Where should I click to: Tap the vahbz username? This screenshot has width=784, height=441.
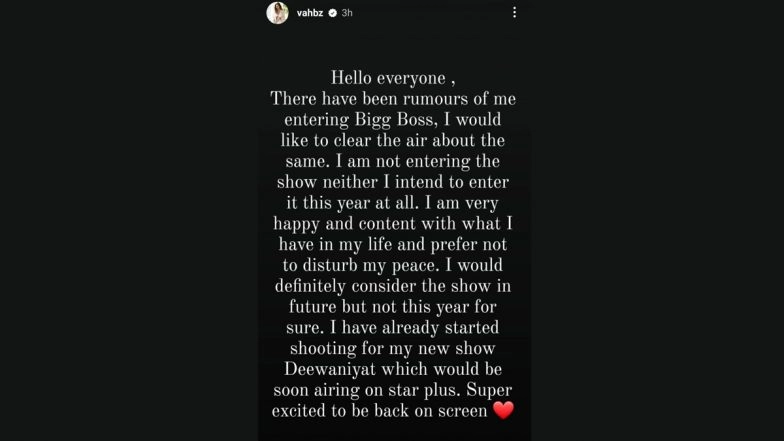[310, 13]
